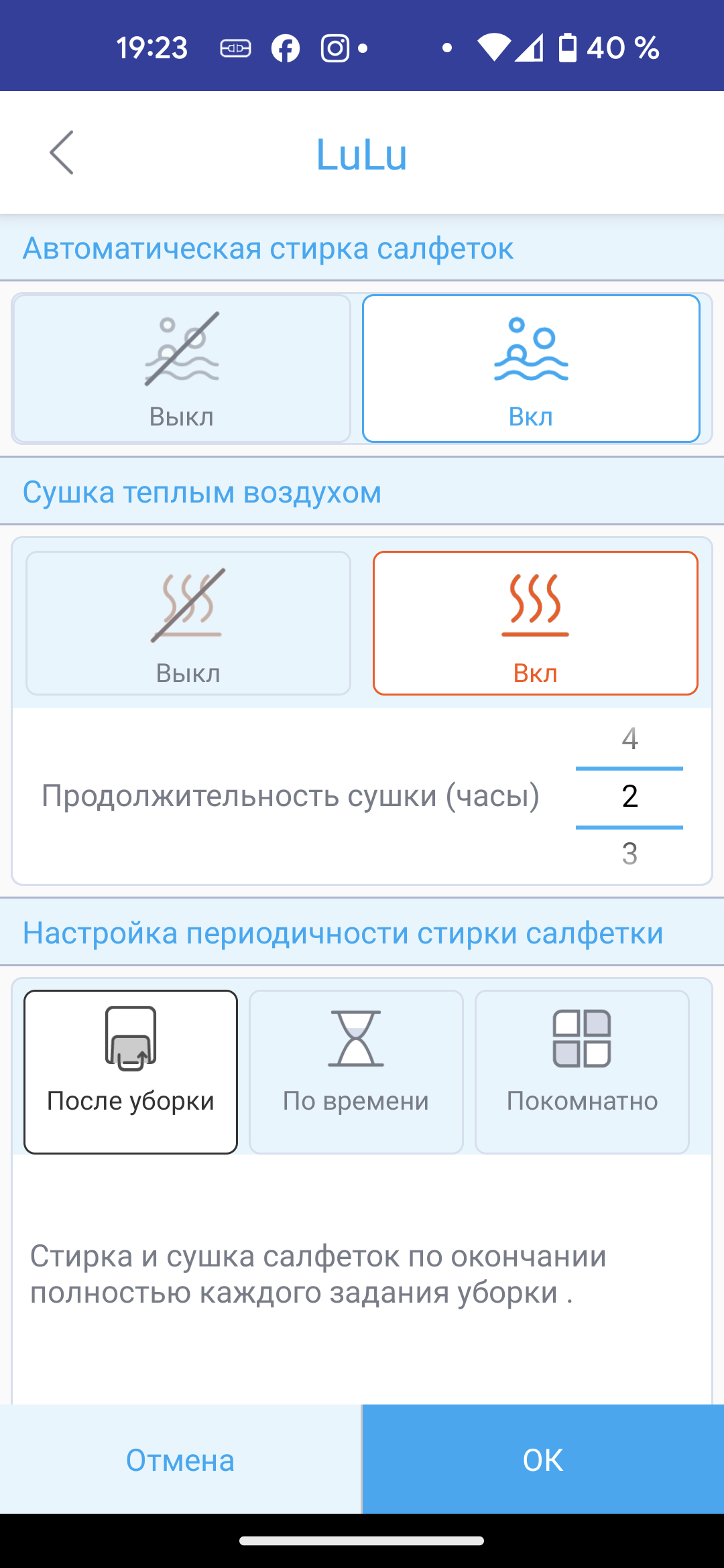Cancel changes with Отмена

pos(180,1459)
